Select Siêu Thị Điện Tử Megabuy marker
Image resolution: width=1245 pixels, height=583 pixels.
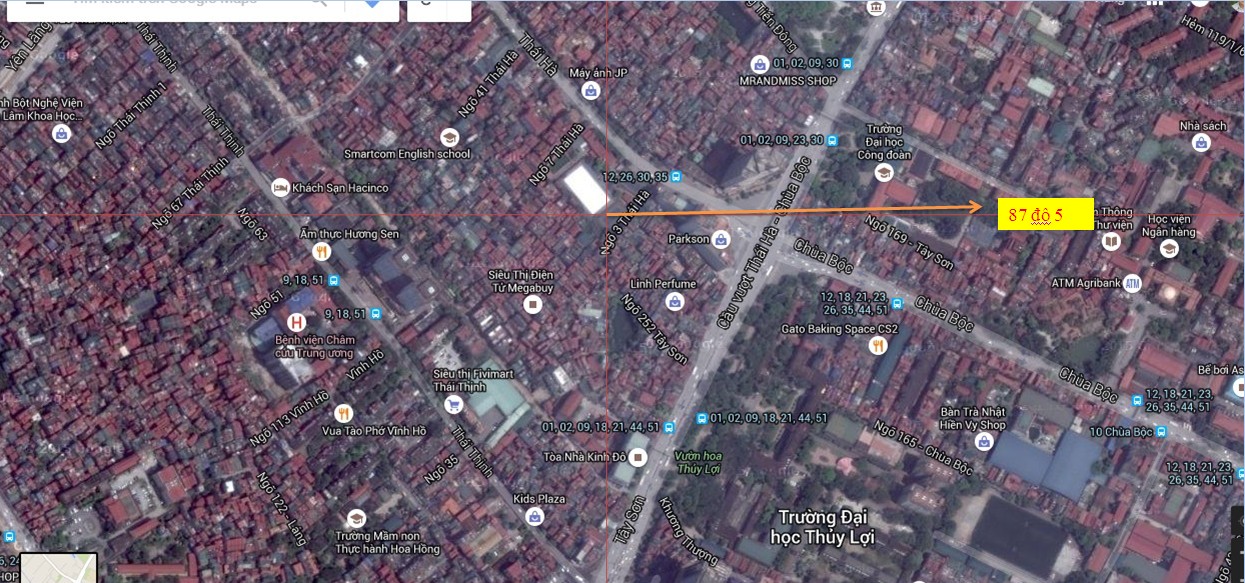click(533, 304)
